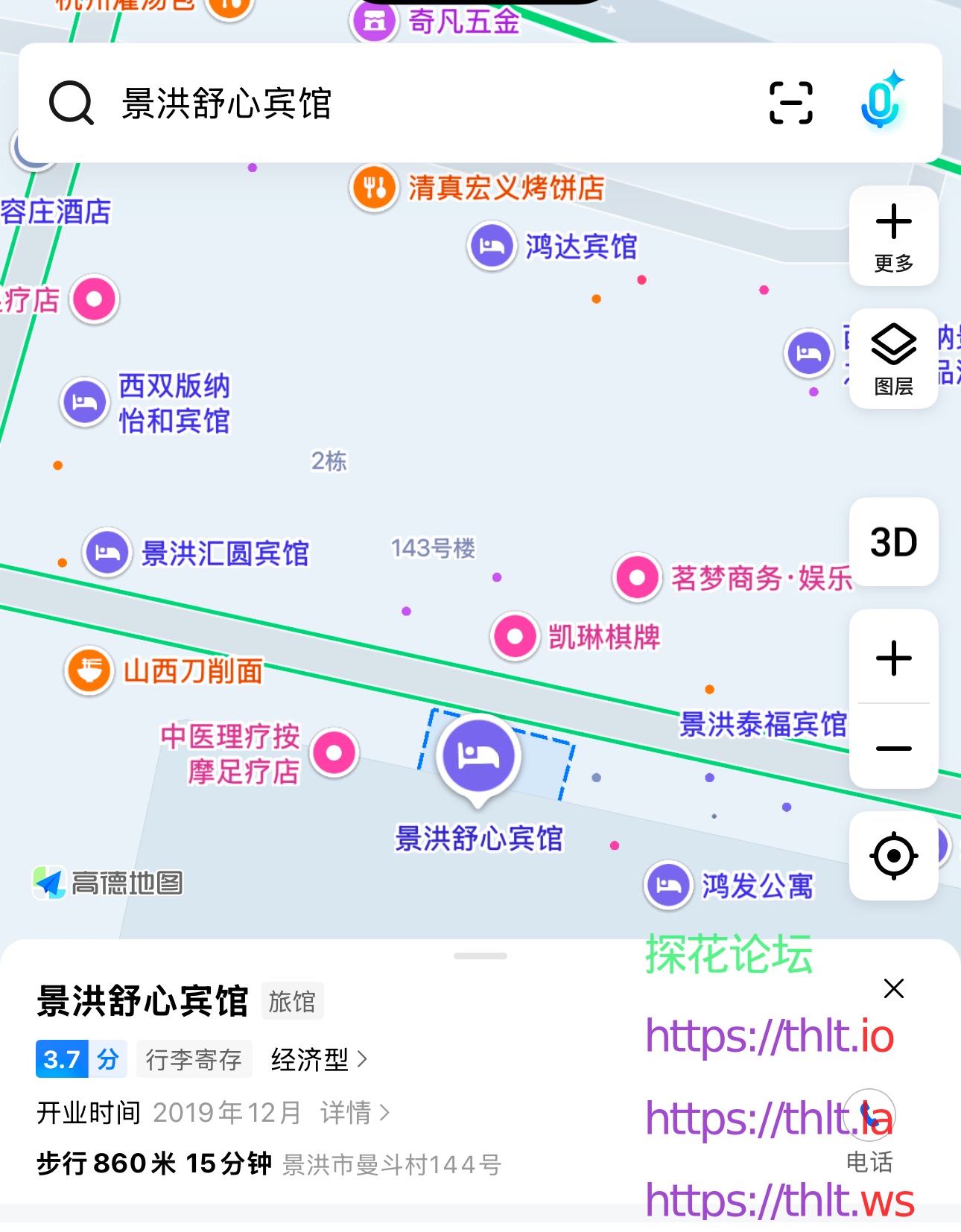Open 清真宏义烤饼店 restaurant marker
Viewport: 961px width, 1232px height.
tap(374, 188)
